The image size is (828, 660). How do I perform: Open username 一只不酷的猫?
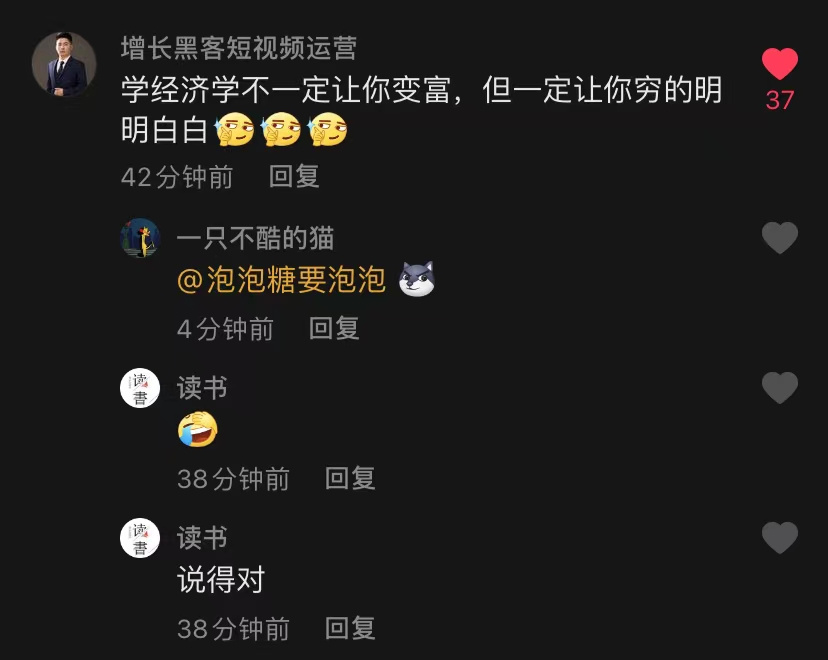255,237
